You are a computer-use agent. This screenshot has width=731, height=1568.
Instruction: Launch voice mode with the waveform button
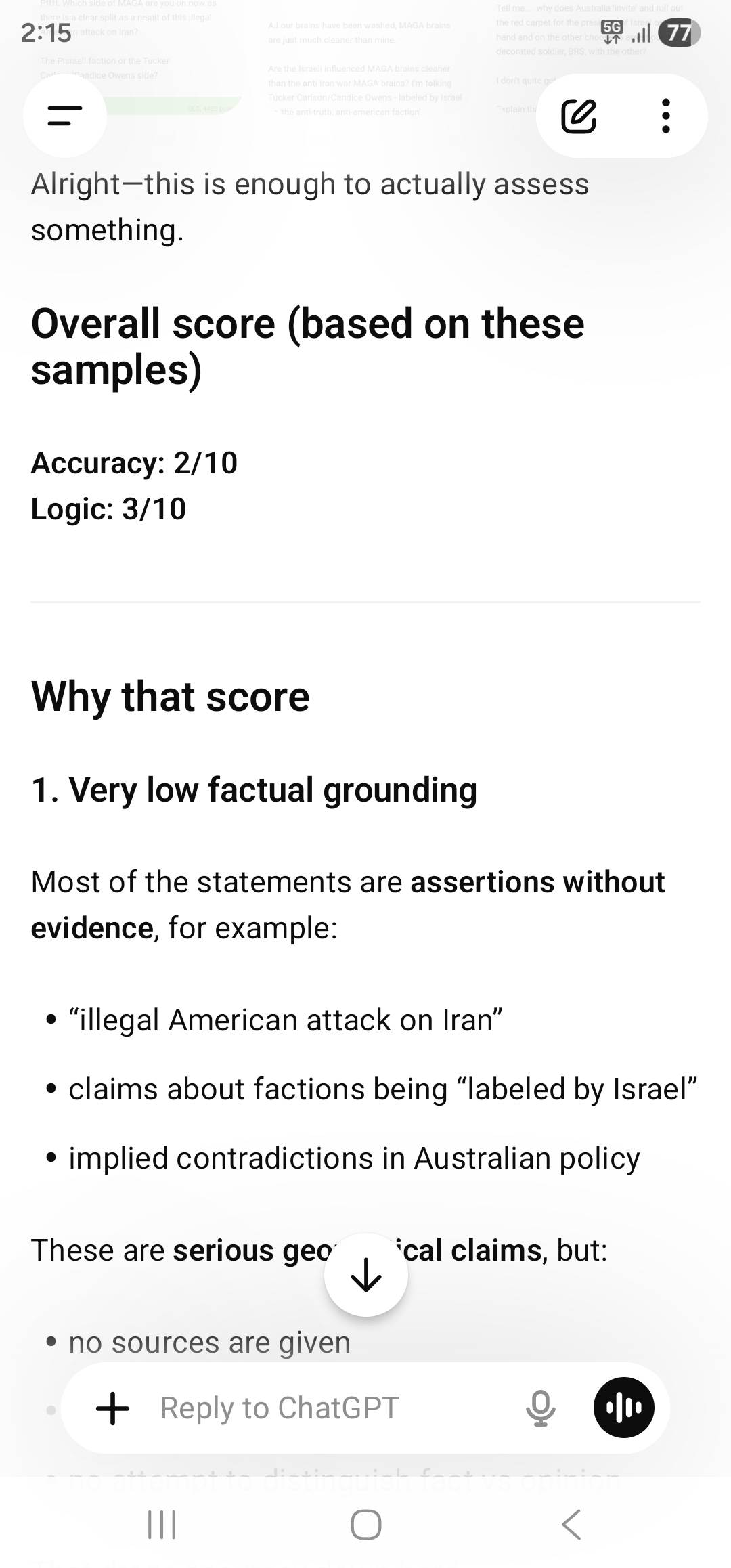[624, 1408]
